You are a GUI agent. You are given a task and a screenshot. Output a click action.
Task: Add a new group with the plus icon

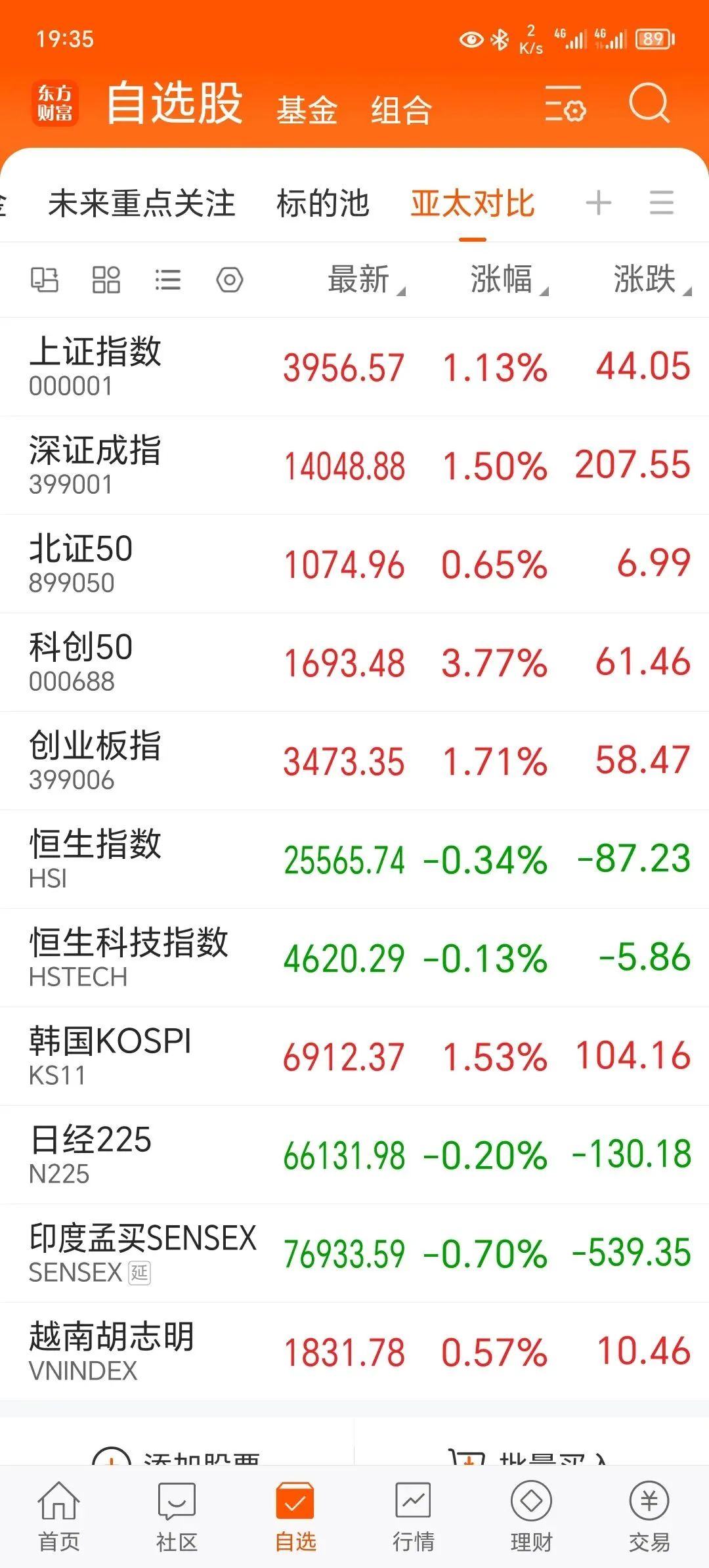tap(598, 202)
